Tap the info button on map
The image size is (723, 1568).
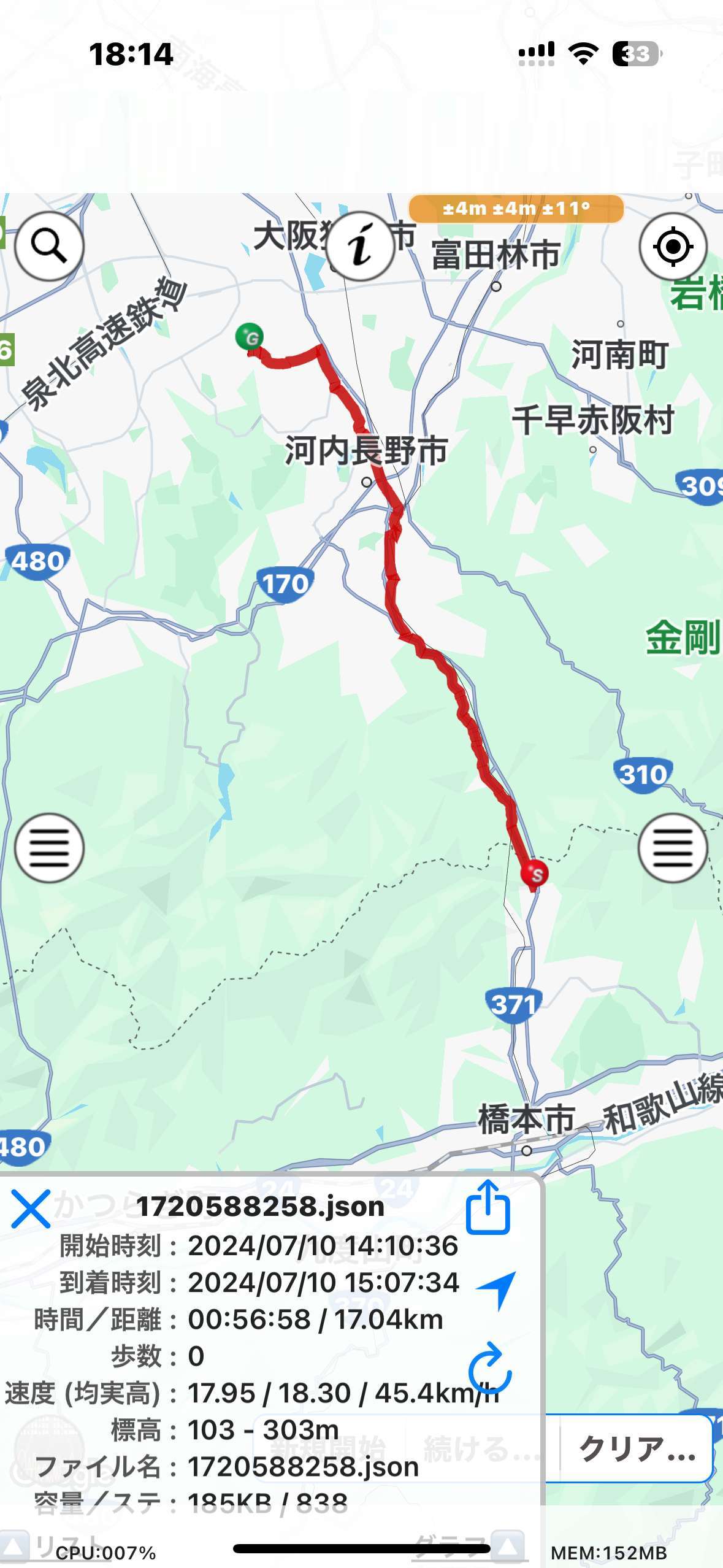[360, 247]
